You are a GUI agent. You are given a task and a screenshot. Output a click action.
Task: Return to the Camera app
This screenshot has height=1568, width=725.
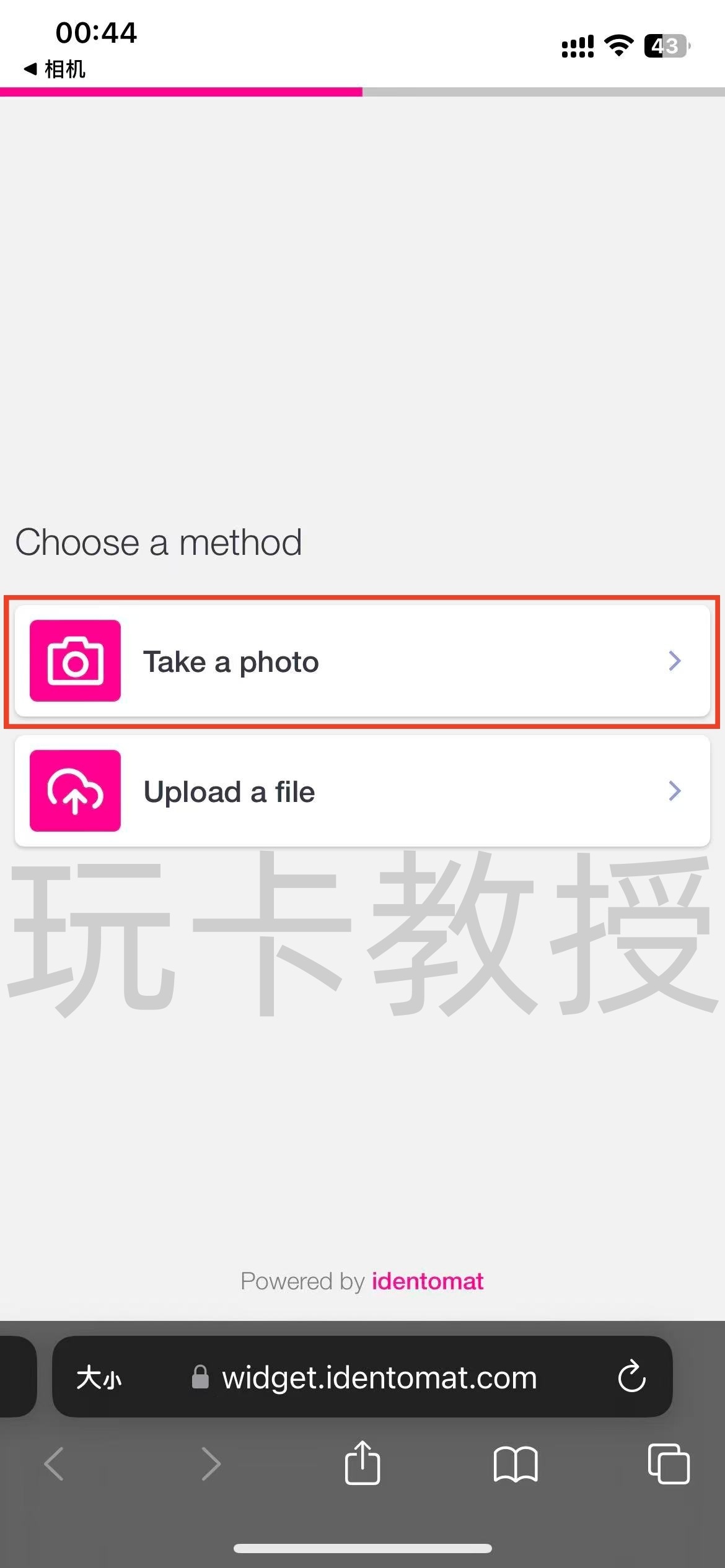click(x=55, y=69)
